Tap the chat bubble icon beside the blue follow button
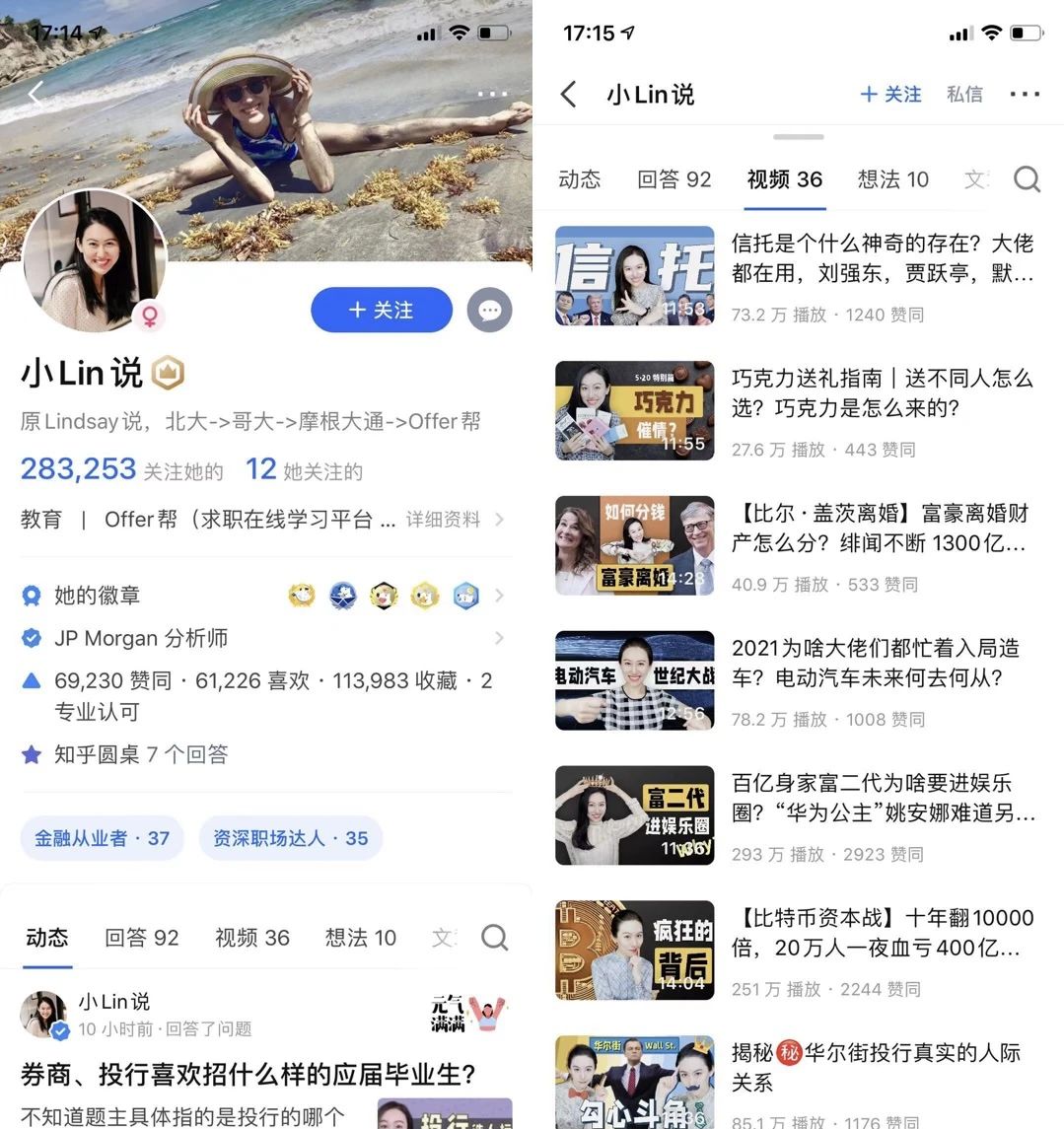Image resolution: width=1064 pixels, height=1129 pixels. [x=489, y=311]
